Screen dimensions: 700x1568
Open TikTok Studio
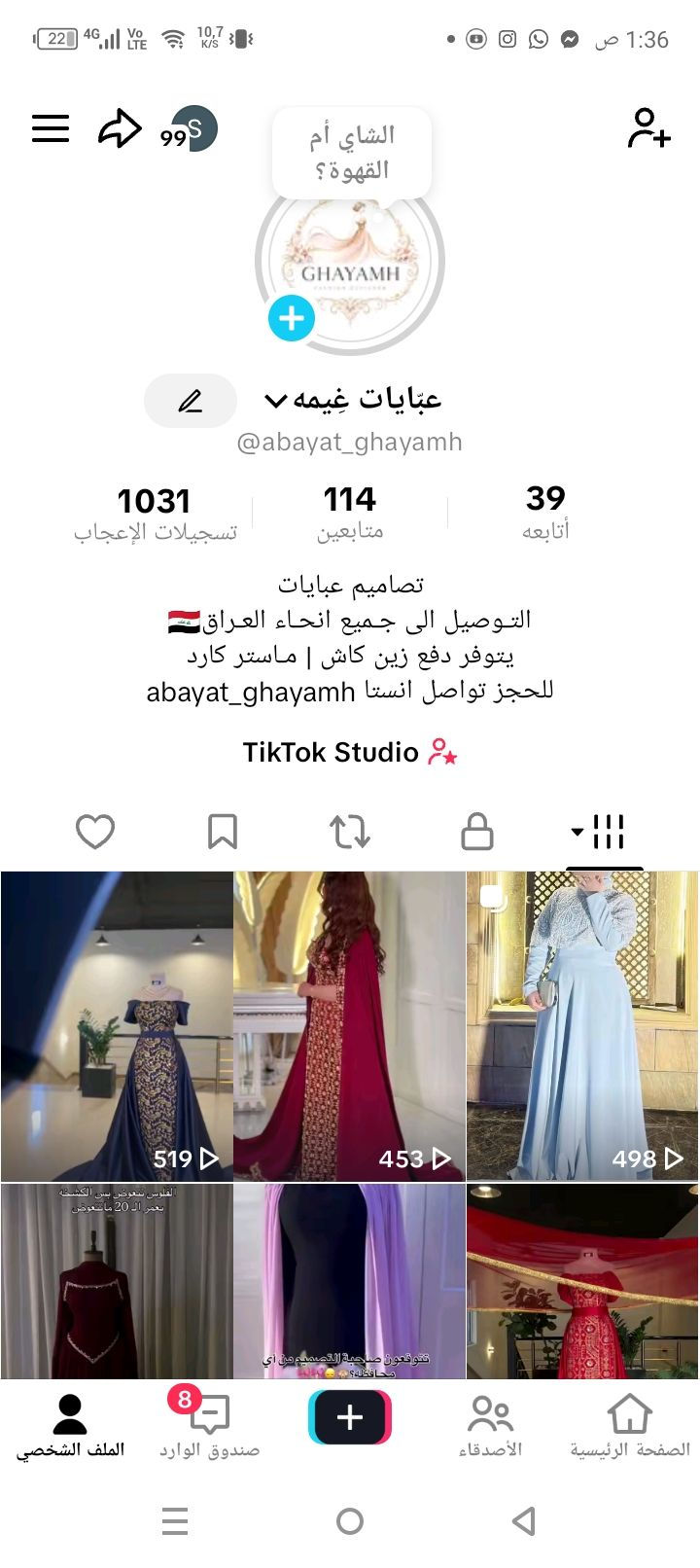click(x=350, y=752)
